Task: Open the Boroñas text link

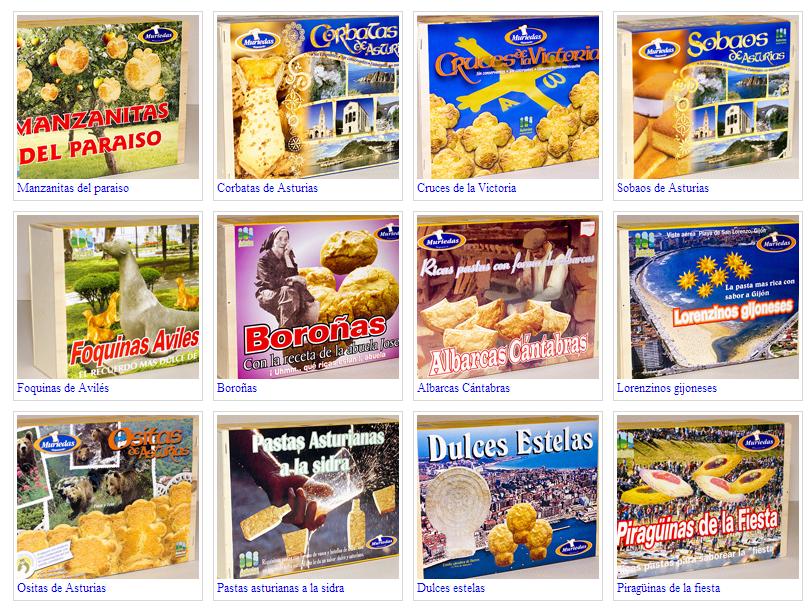Action: (x=236, y=388)
